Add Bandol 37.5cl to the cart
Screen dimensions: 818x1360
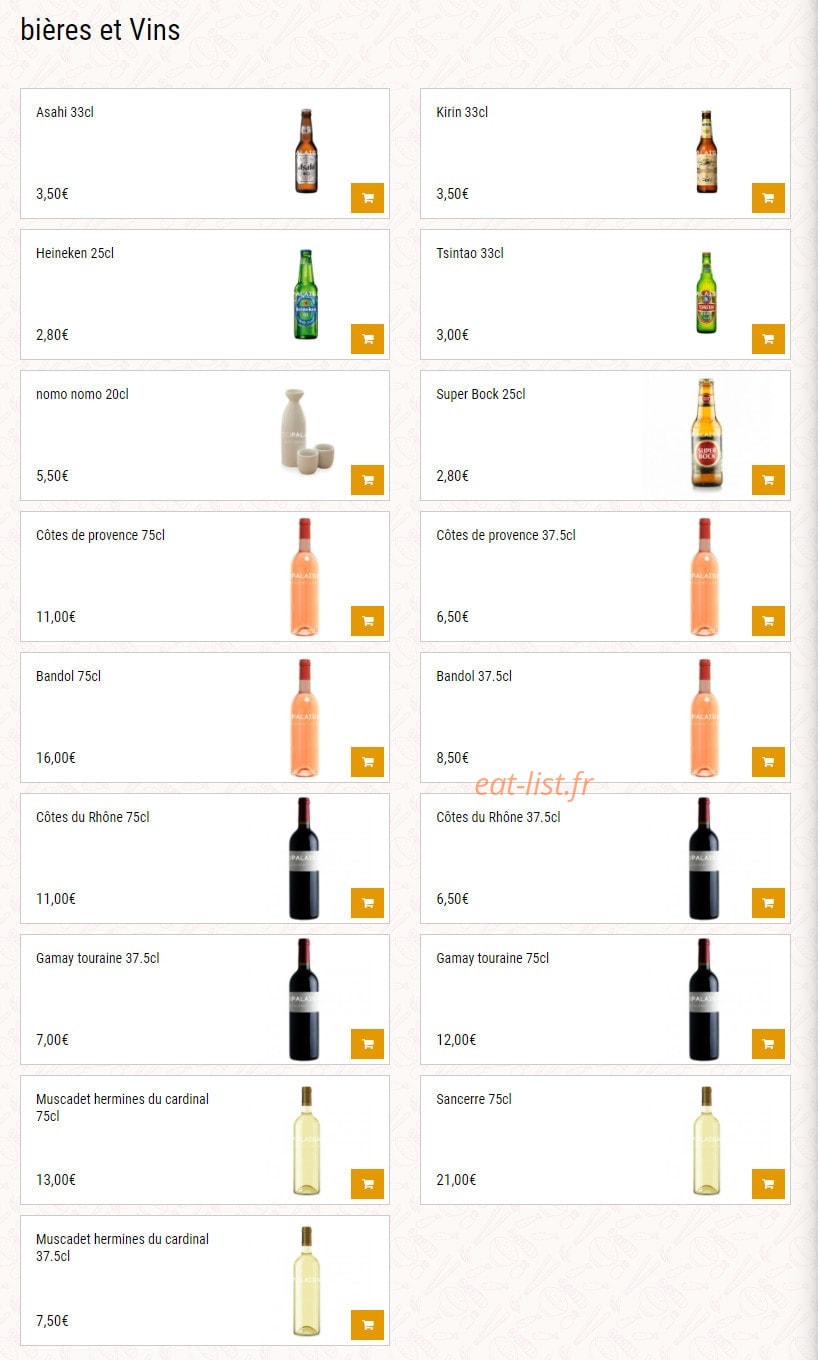coord(768,762)
